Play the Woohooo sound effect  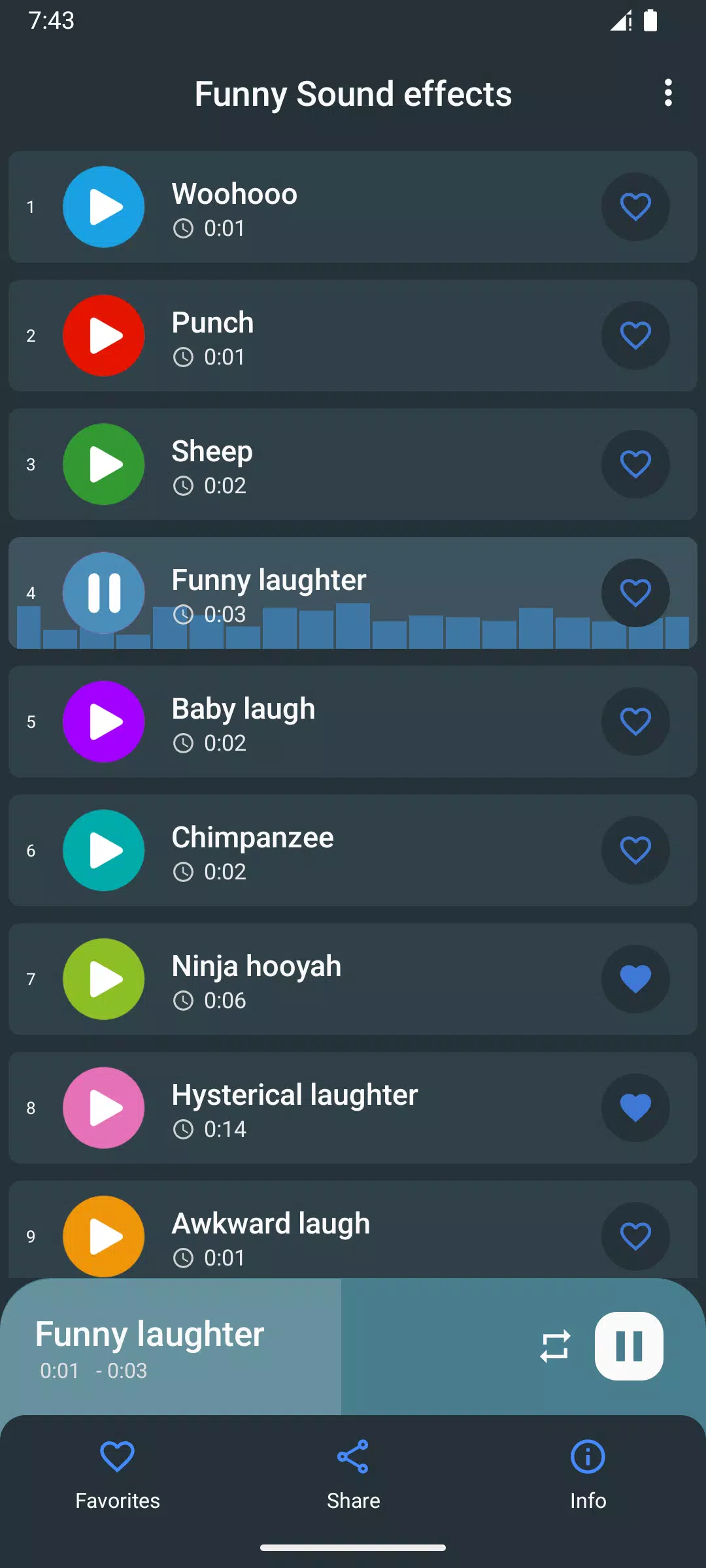(x=103, y=206)
